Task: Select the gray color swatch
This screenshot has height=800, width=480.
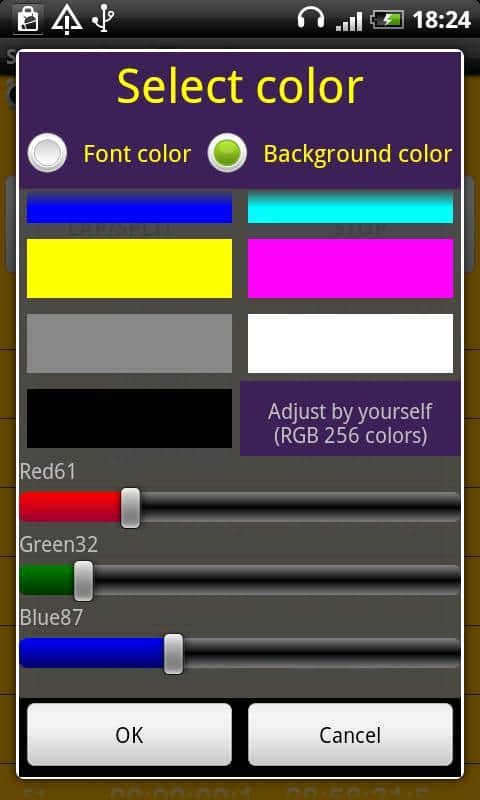Action: click(x=130, y=343)
